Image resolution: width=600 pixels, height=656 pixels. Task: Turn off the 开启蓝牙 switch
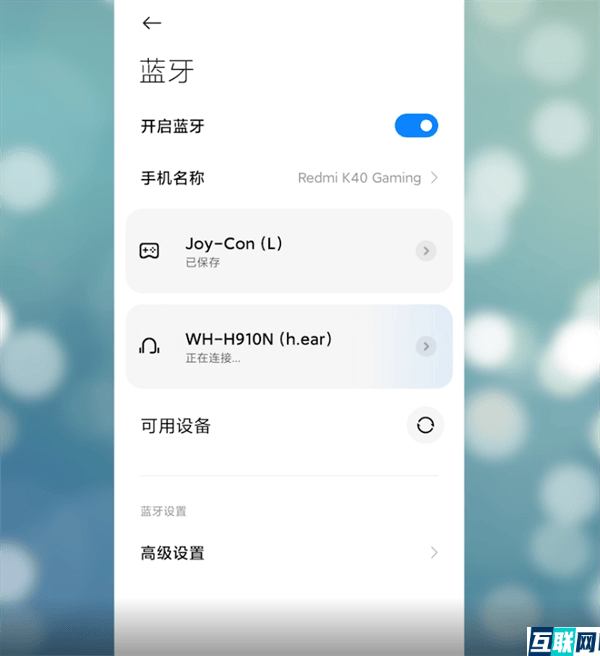coord(416,126)
